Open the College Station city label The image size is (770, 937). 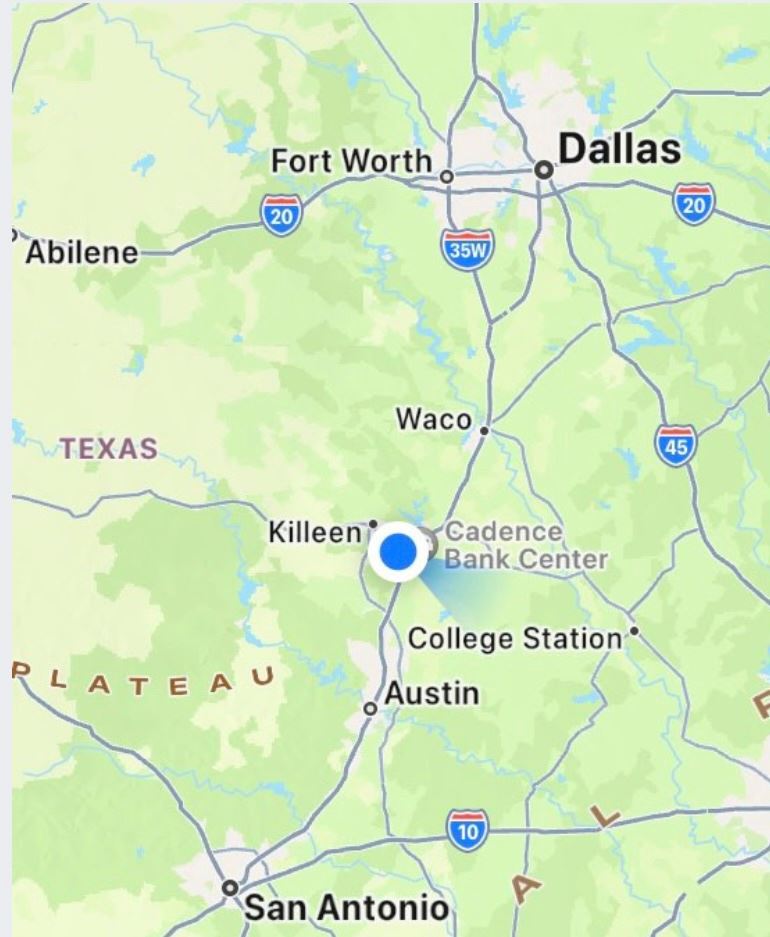(515, 638)
